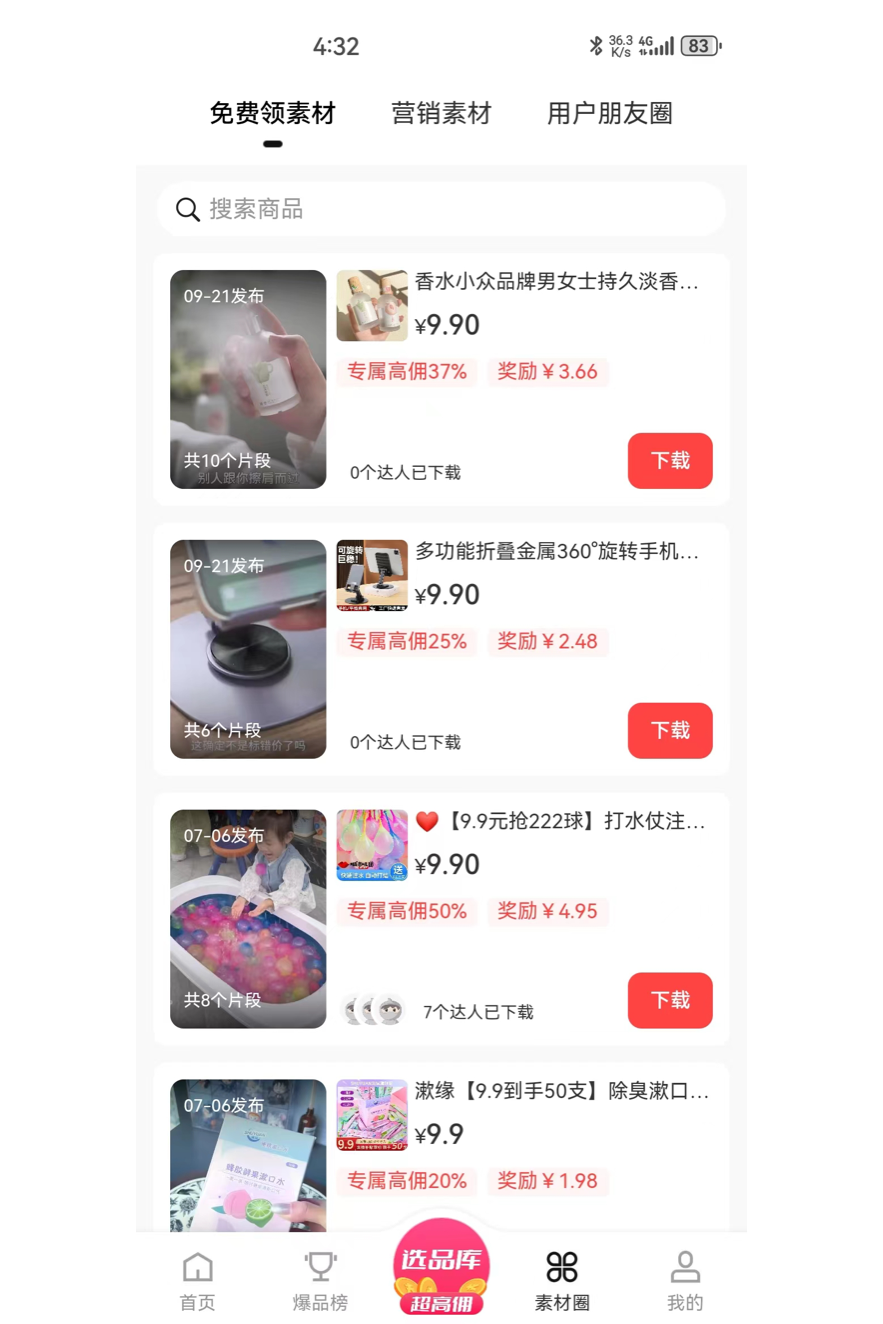Open the 多功能折叠金属 phone stand video
Viewport: 883px width, 1324px height.
[x=248, y=649]
